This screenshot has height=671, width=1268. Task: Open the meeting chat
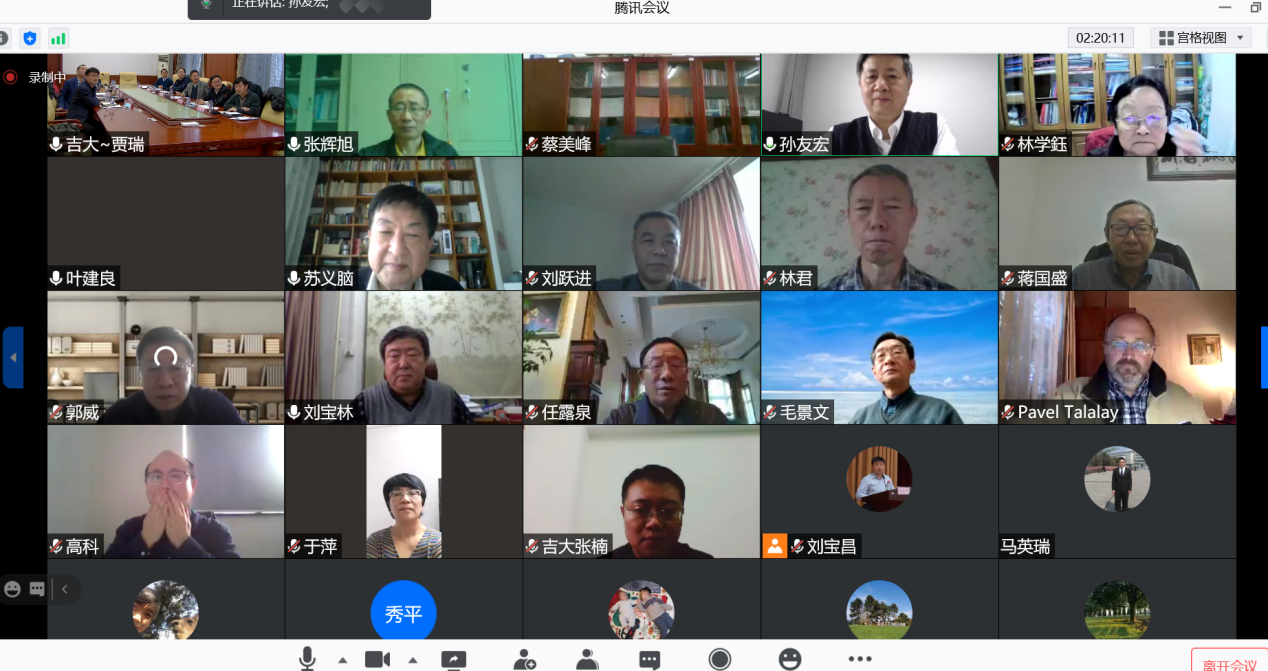pyautogui.click(x=650, y=659)
